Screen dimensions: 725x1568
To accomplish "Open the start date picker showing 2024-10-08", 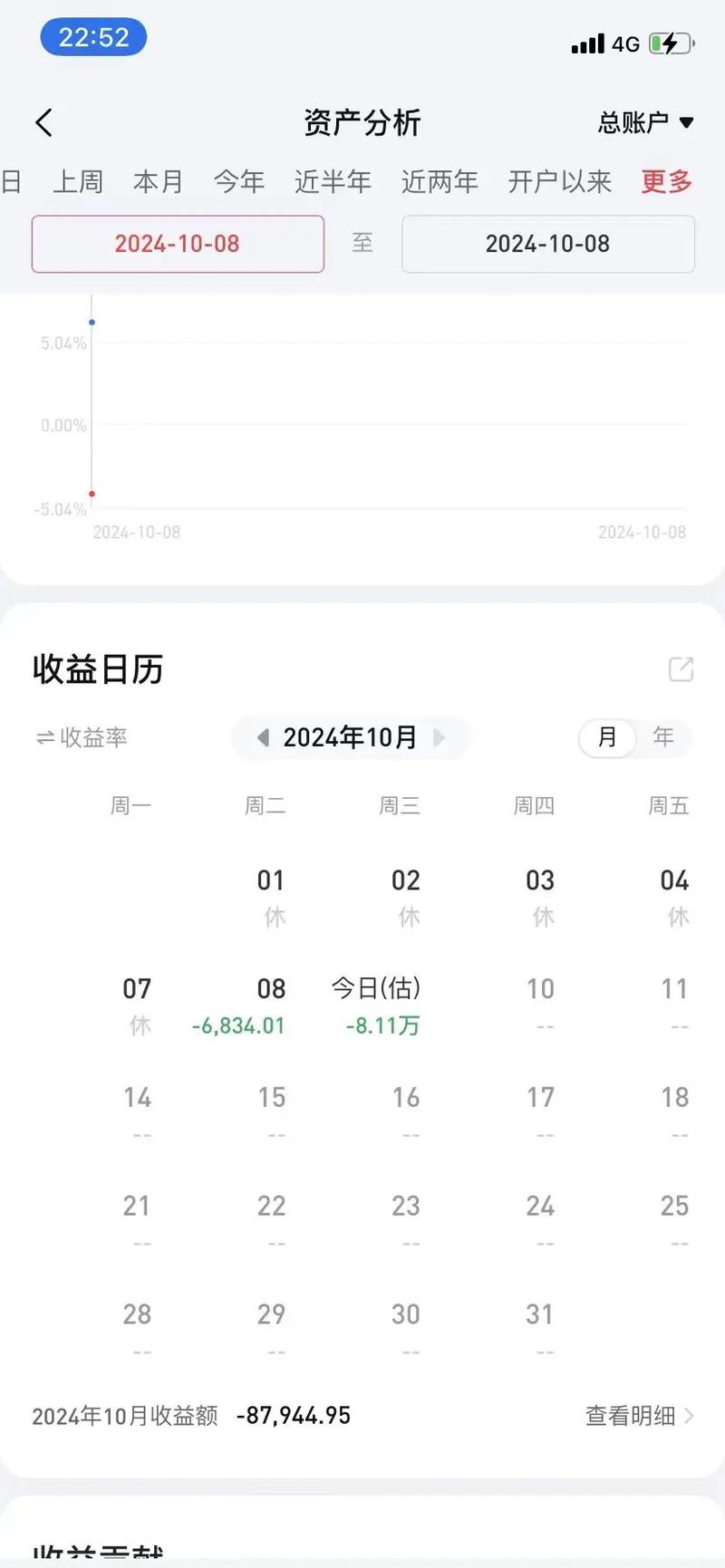I will point(178,244).
